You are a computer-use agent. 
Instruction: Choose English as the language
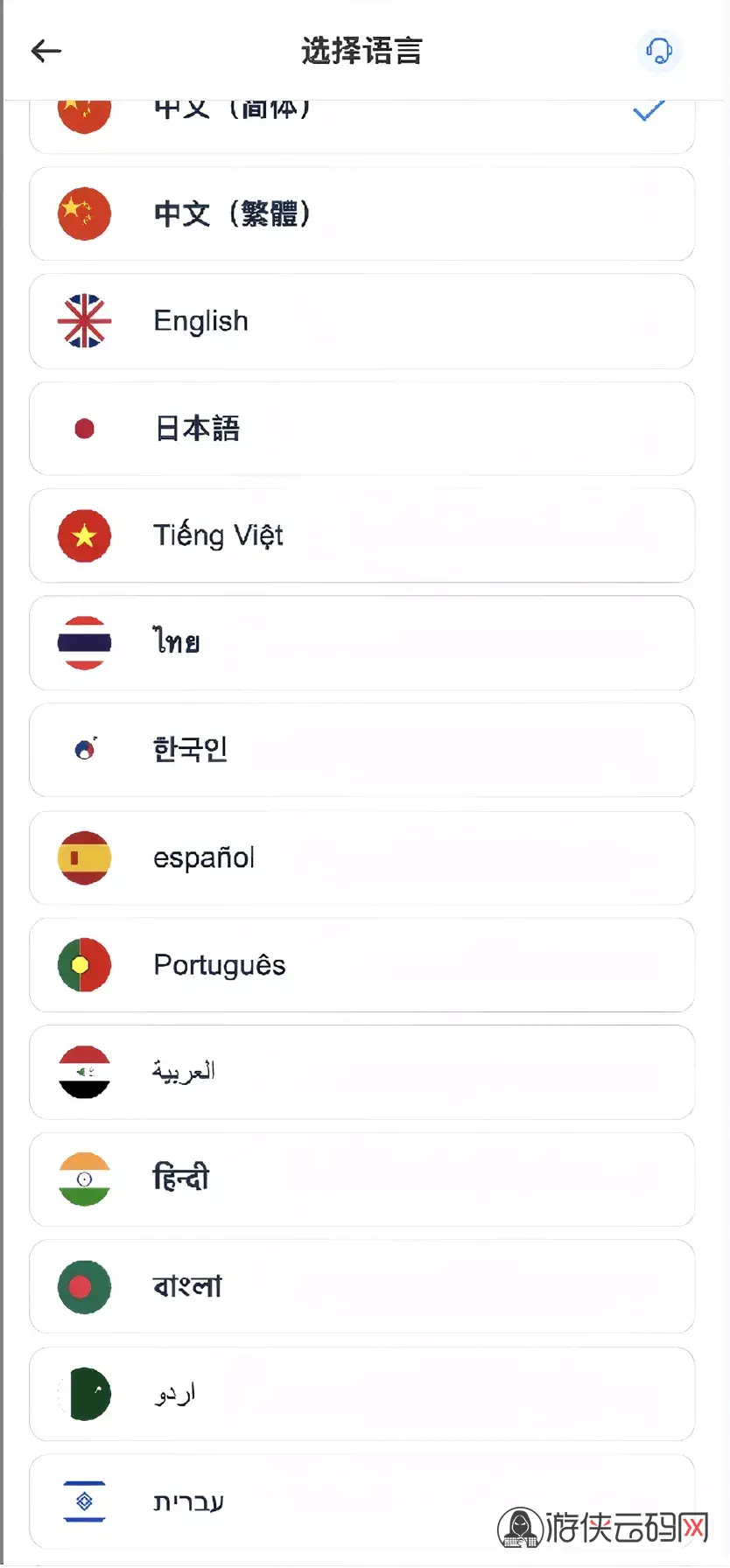361,321
